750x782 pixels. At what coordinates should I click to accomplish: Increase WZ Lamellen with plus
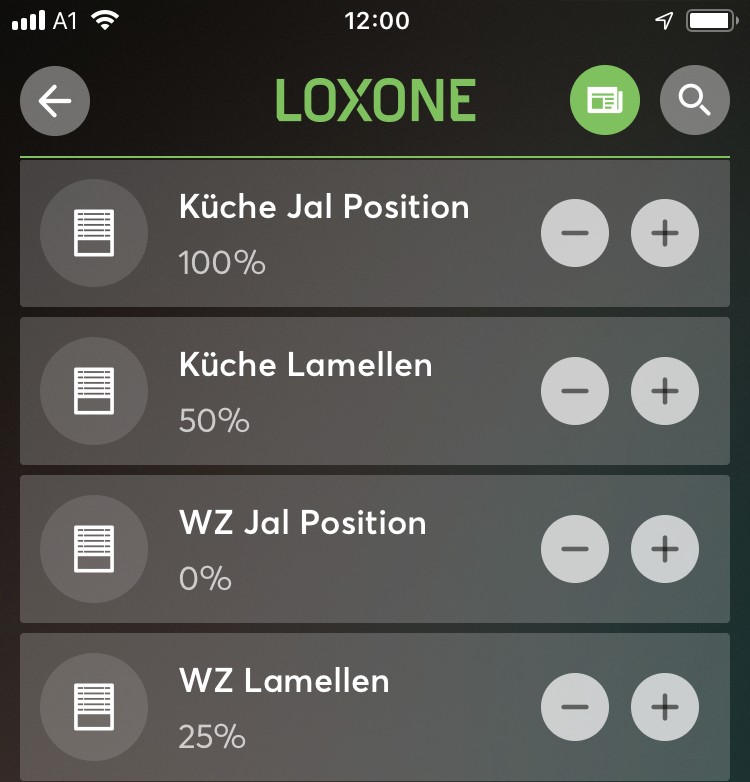pyautogui.click(x=665, y=707)
